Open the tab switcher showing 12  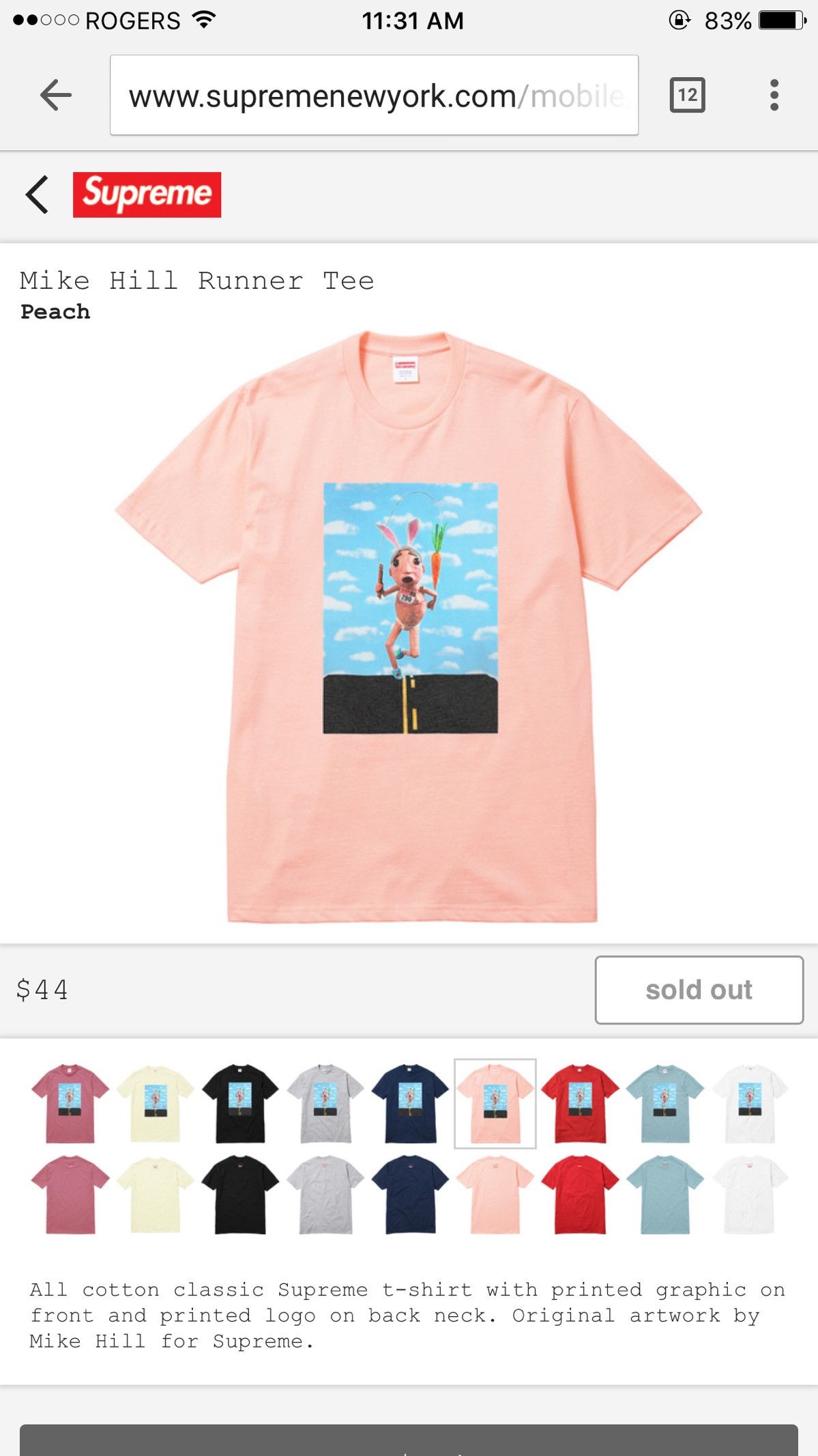pyautogui.click(x=687, y=95)
